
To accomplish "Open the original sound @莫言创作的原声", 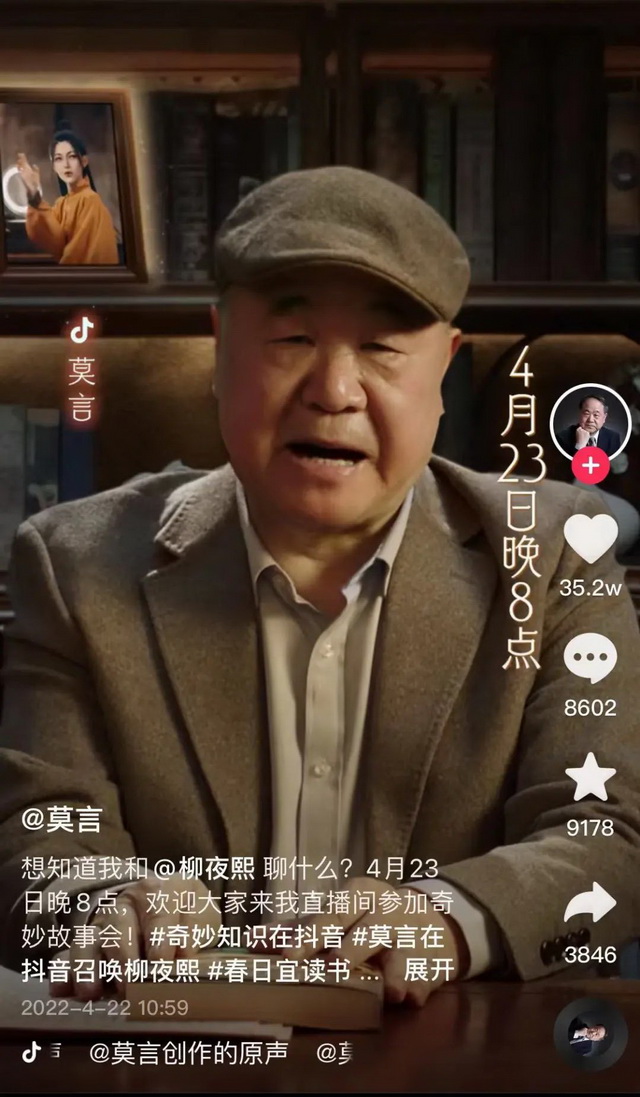I will point(188,1052).
